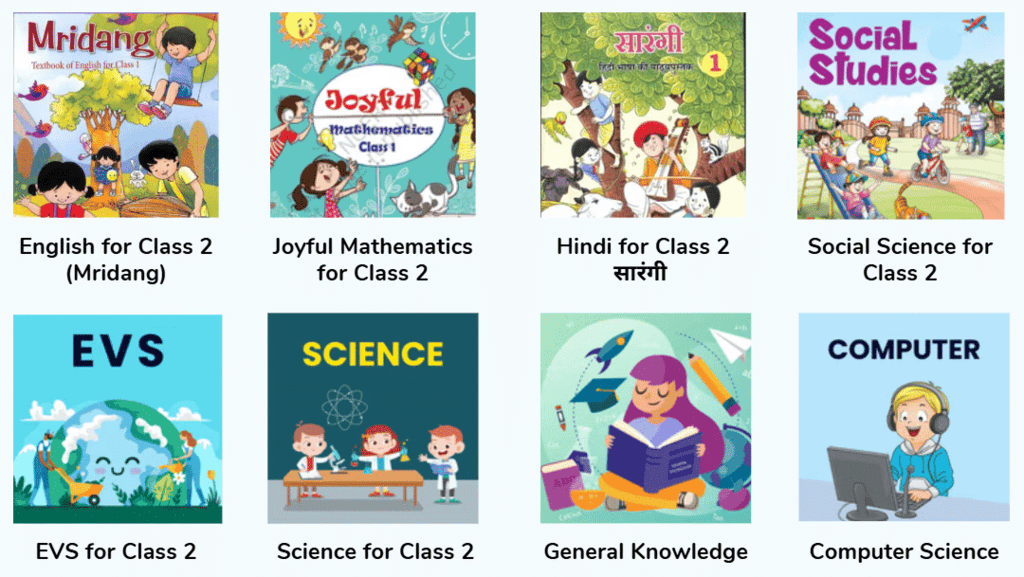Open EVS for Class 2
Viewport: 1024px width, 577px height.
[116, 418]
